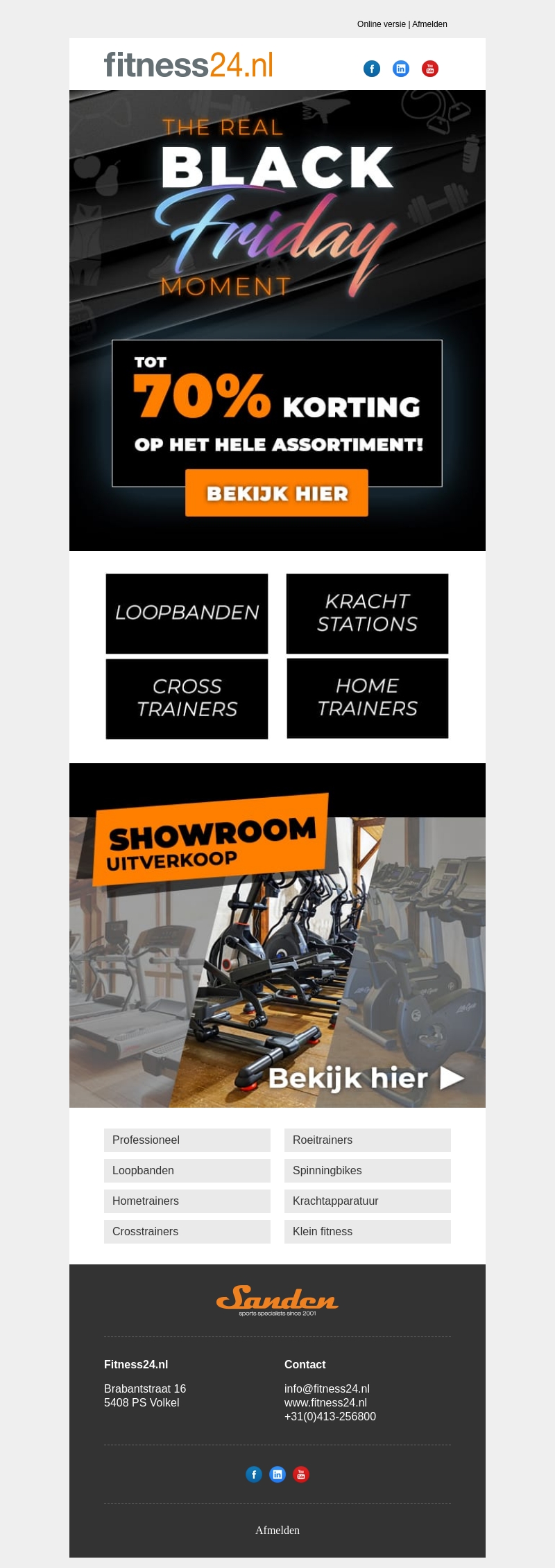Visit the www.fitness24.nl website link
The width and height of the screenshot is (555, 1568).
[x=325, y=1402]
